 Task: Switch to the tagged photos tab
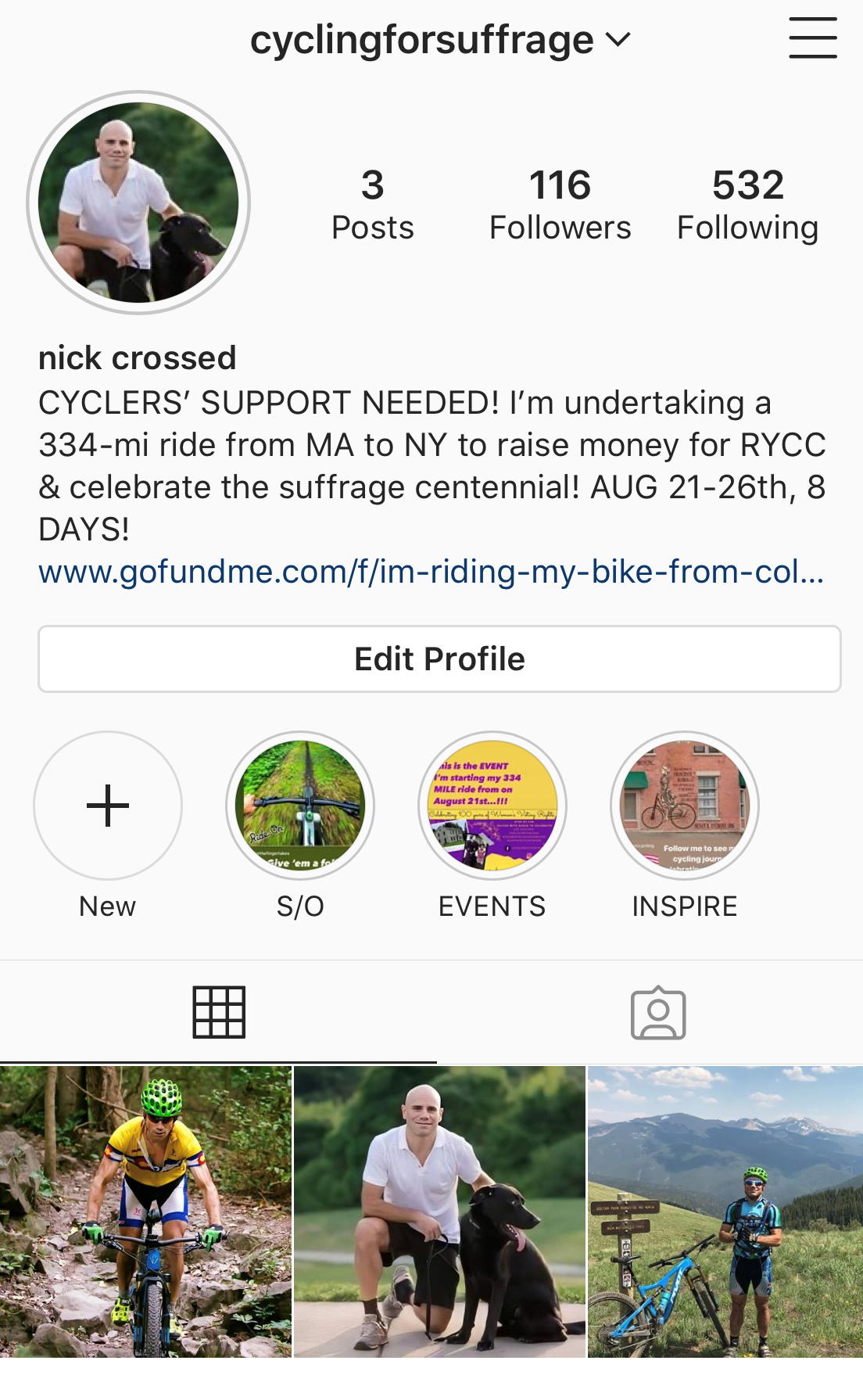point(658,1012)
